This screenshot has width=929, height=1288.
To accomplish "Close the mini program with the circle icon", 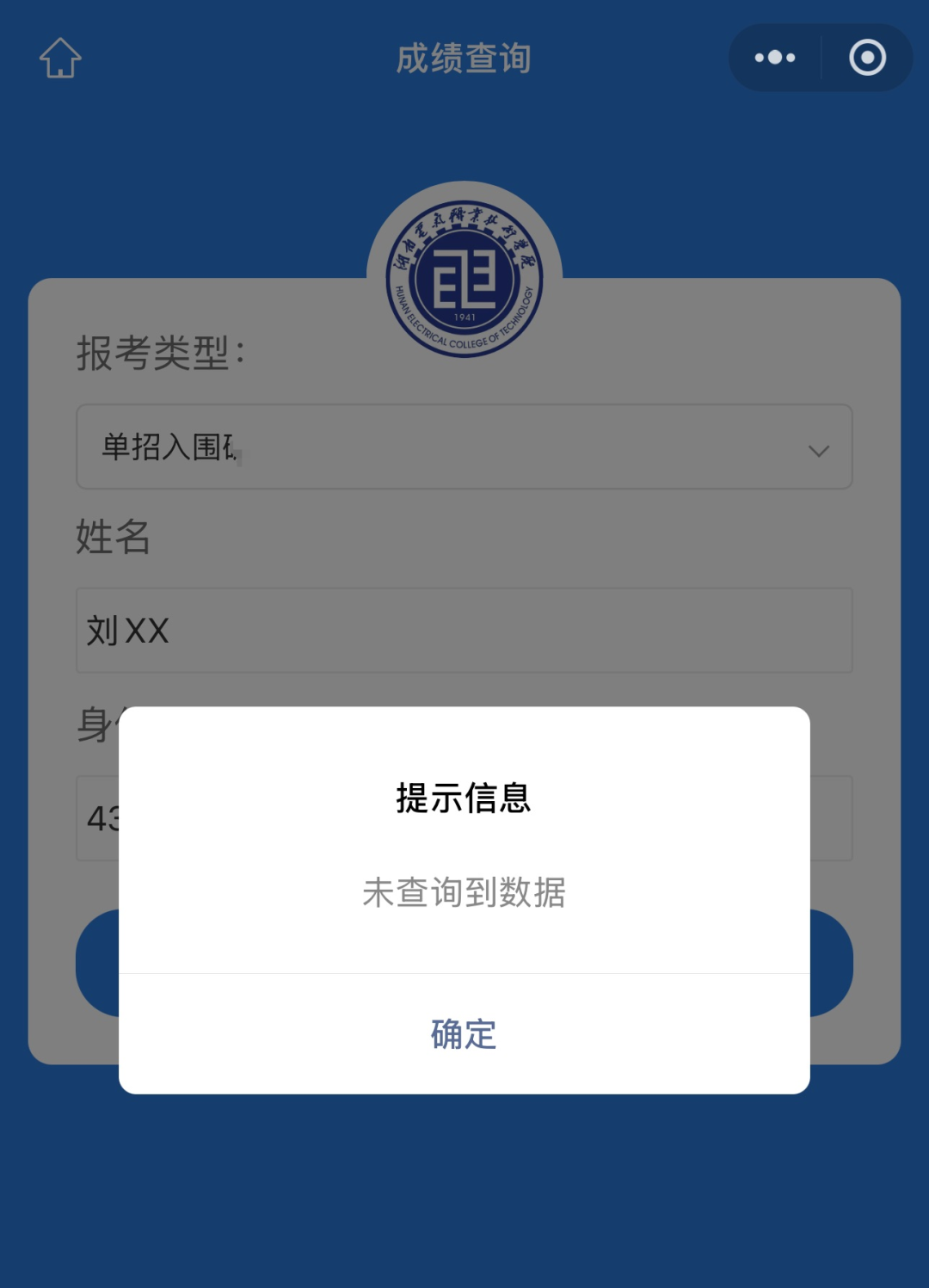I will coord(867,58).
